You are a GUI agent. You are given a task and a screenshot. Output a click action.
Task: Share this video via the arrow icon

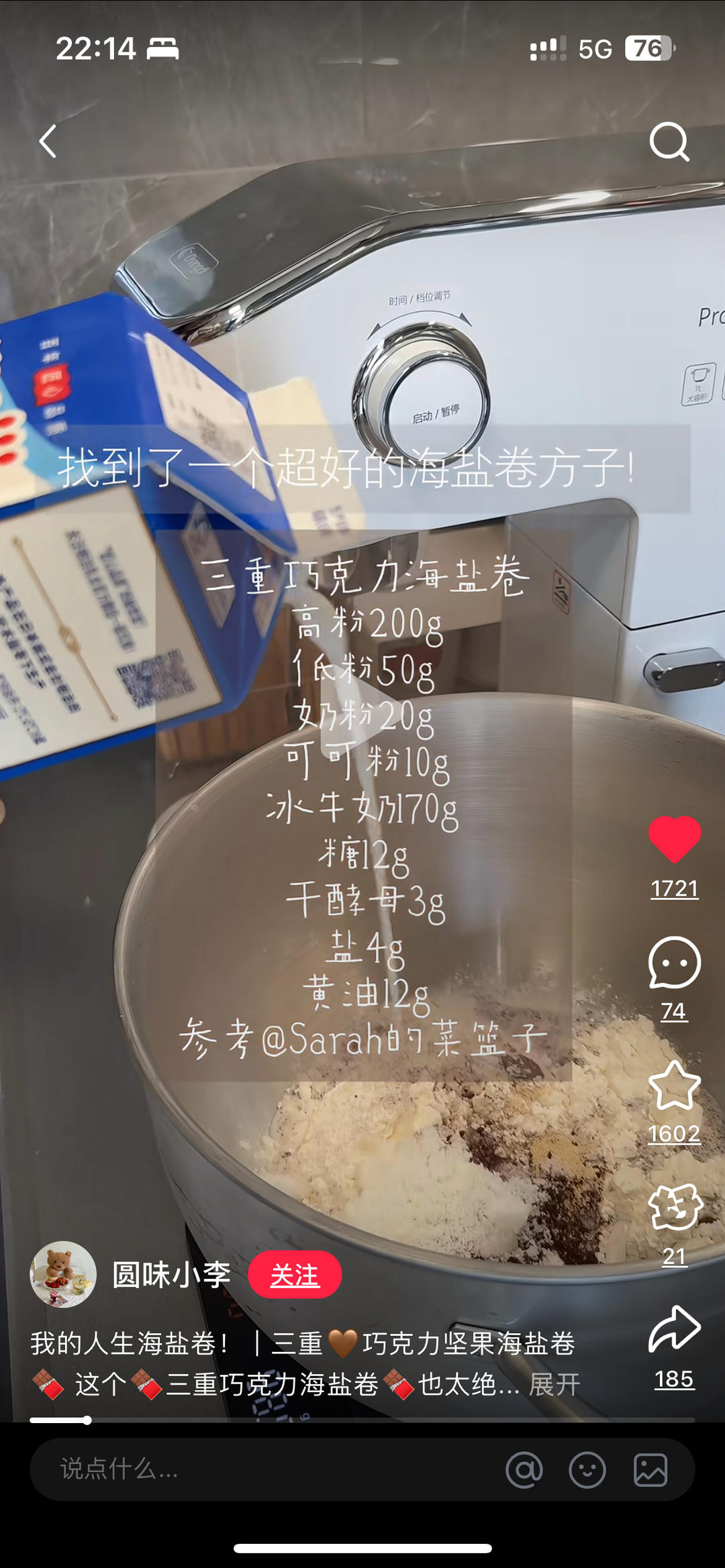(x=674, y=1329)
